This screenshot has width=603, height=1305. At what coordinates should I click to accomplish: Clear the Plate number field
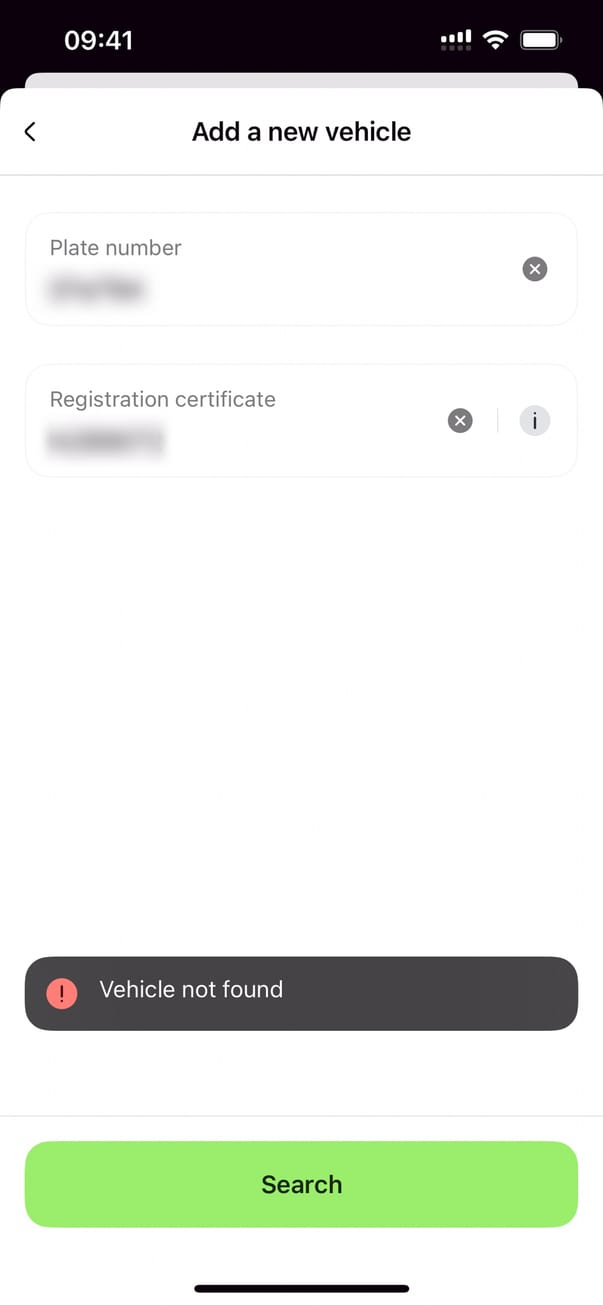point(535,269)
